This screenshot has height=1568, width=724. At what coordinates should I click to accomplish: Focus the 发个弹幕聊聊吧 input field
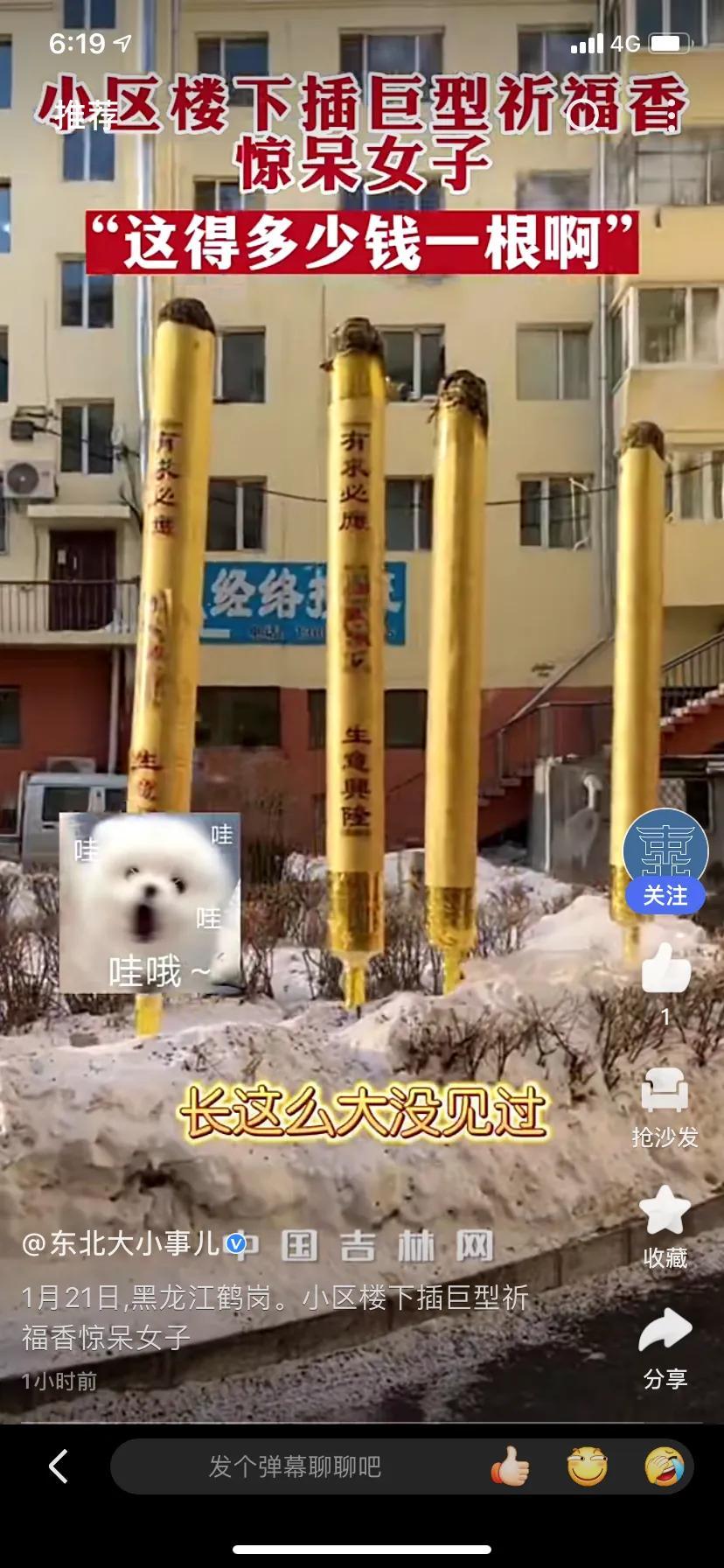[x=295, y=1466]
